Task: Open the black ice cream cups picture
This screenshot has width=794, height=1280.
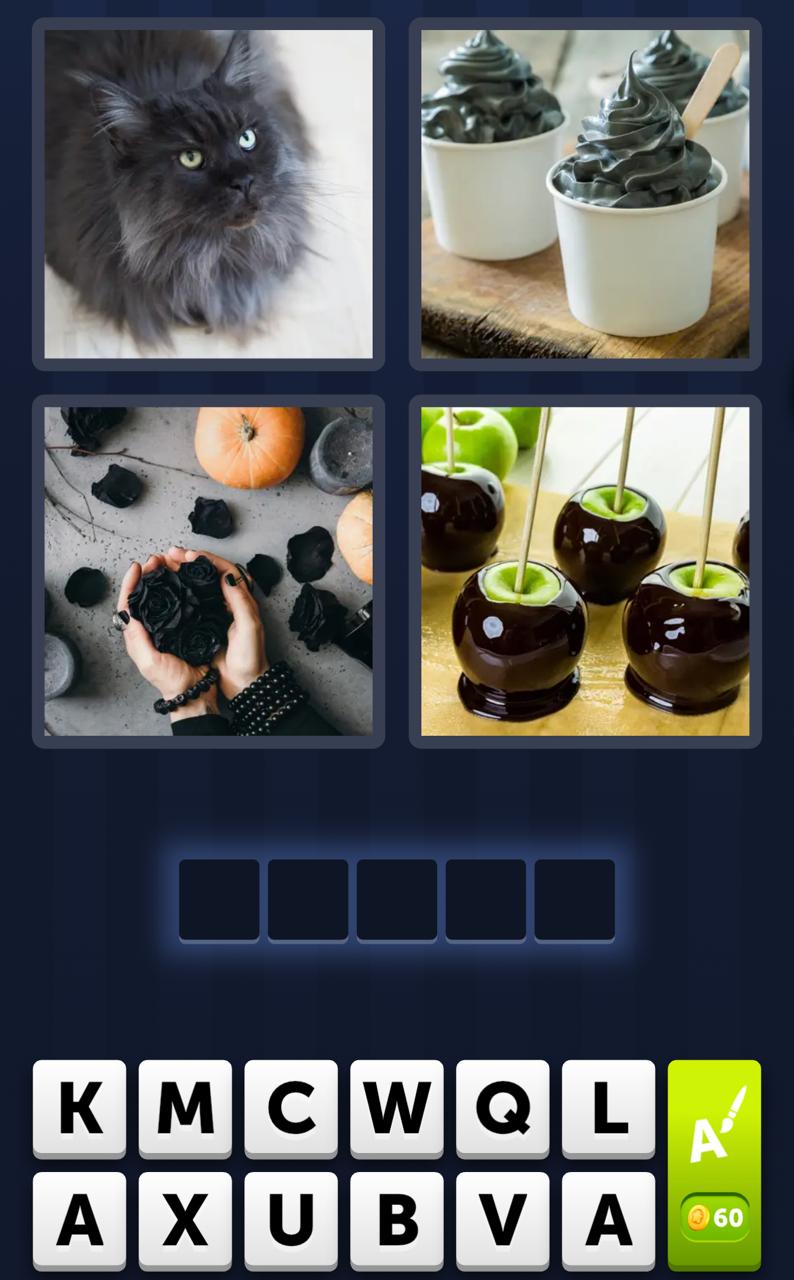Action: coord(585,194)
